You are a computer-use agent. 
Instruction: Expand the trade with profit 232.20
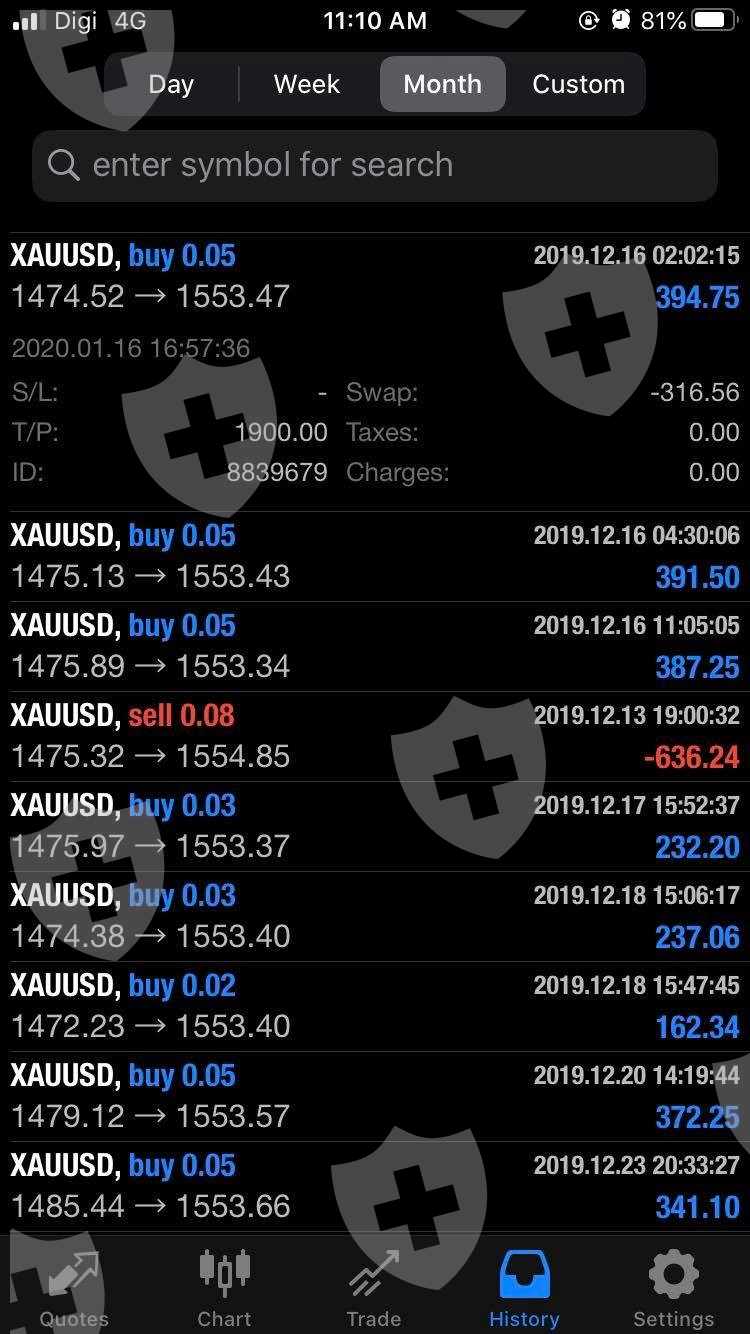[375, 827]
